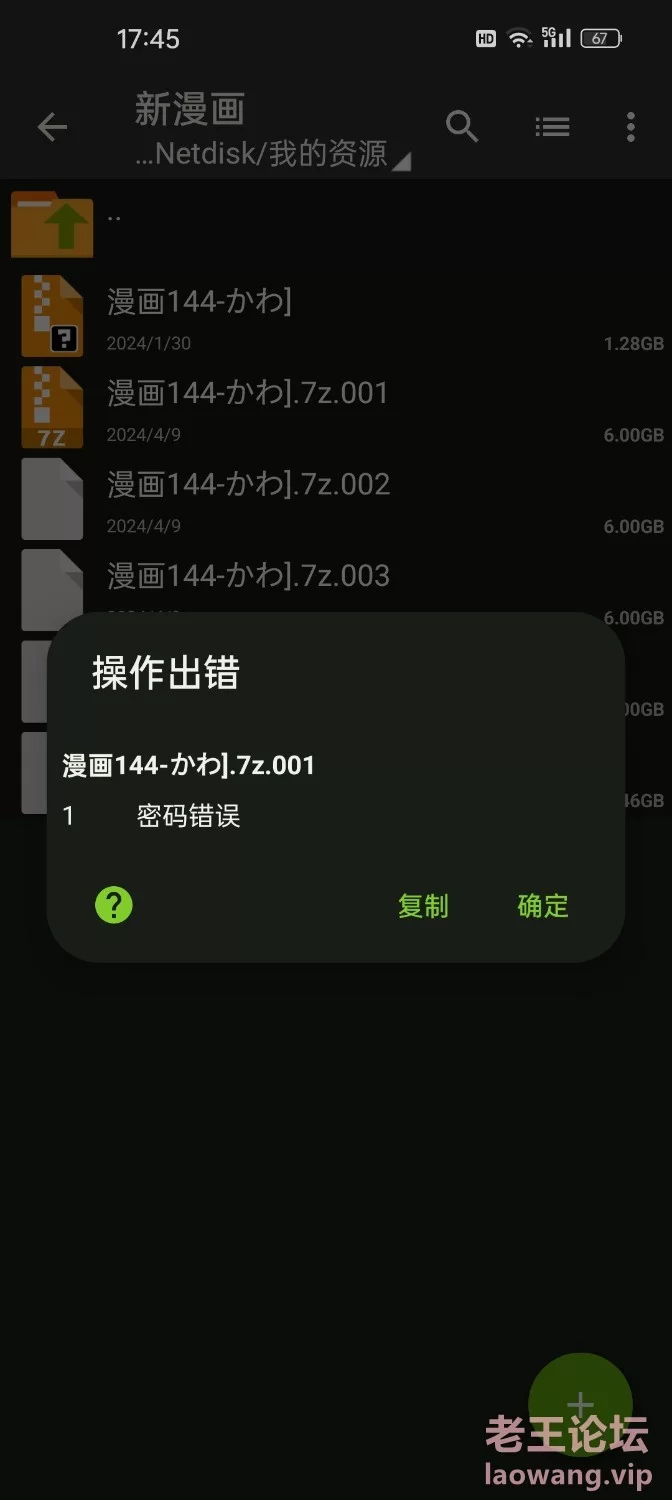The height and width of the screenshot is (1500, 672).
Task: Open the 1.28GB 漫画144-かわ] archive
Action: tap(336, 316)
